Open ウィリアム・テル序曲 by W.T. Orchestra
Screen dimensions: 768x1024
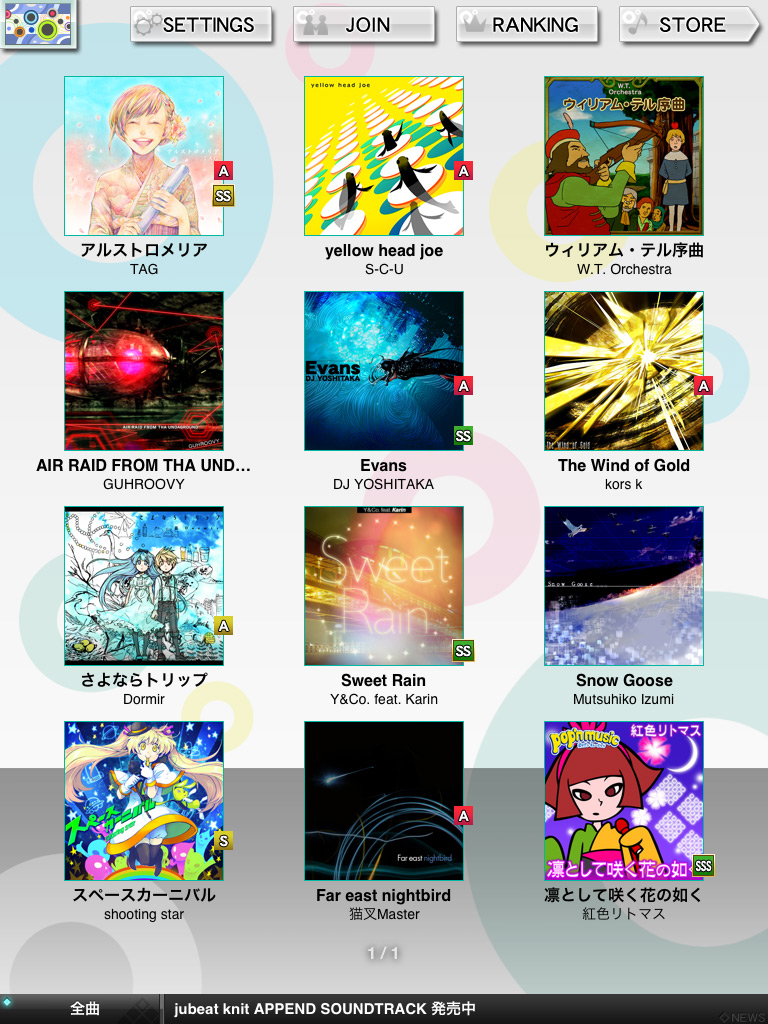pyautogui.click(x=624, y=156)
